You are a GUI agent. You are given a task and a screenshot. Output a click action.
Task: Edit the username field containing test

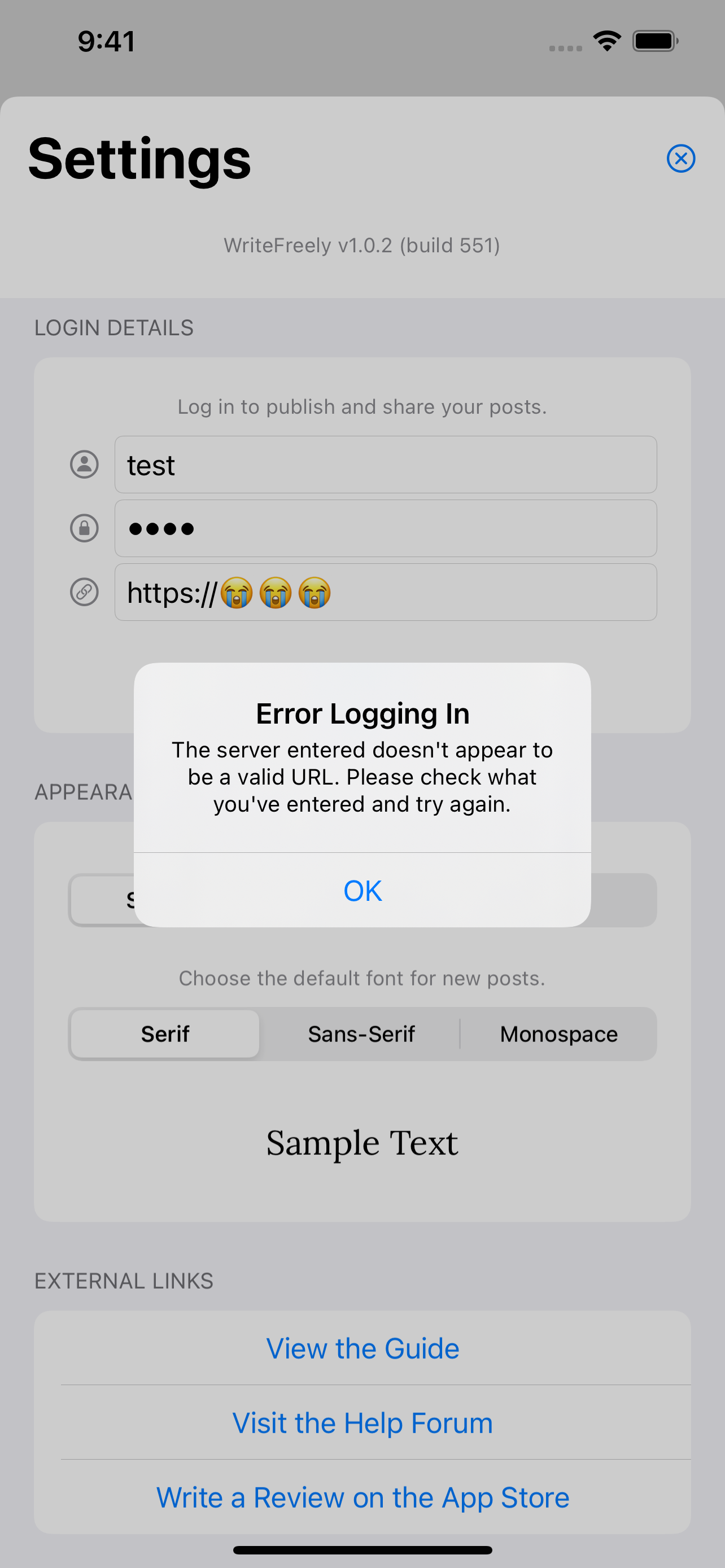385,465
